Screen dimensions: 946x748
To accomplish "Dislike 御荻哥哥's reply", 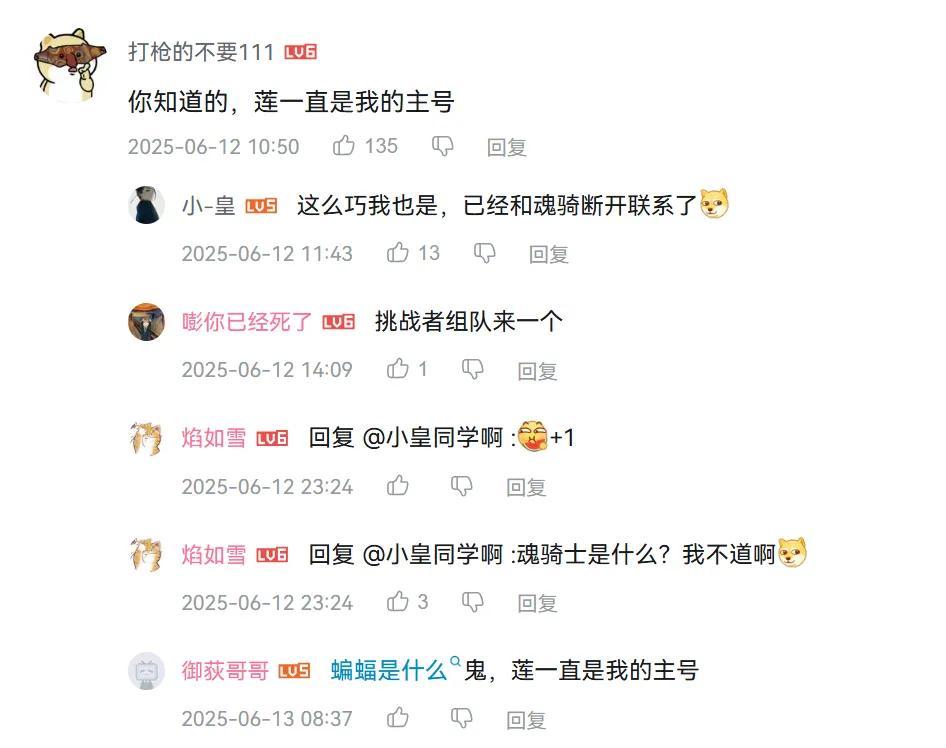I will pos(461,717).
